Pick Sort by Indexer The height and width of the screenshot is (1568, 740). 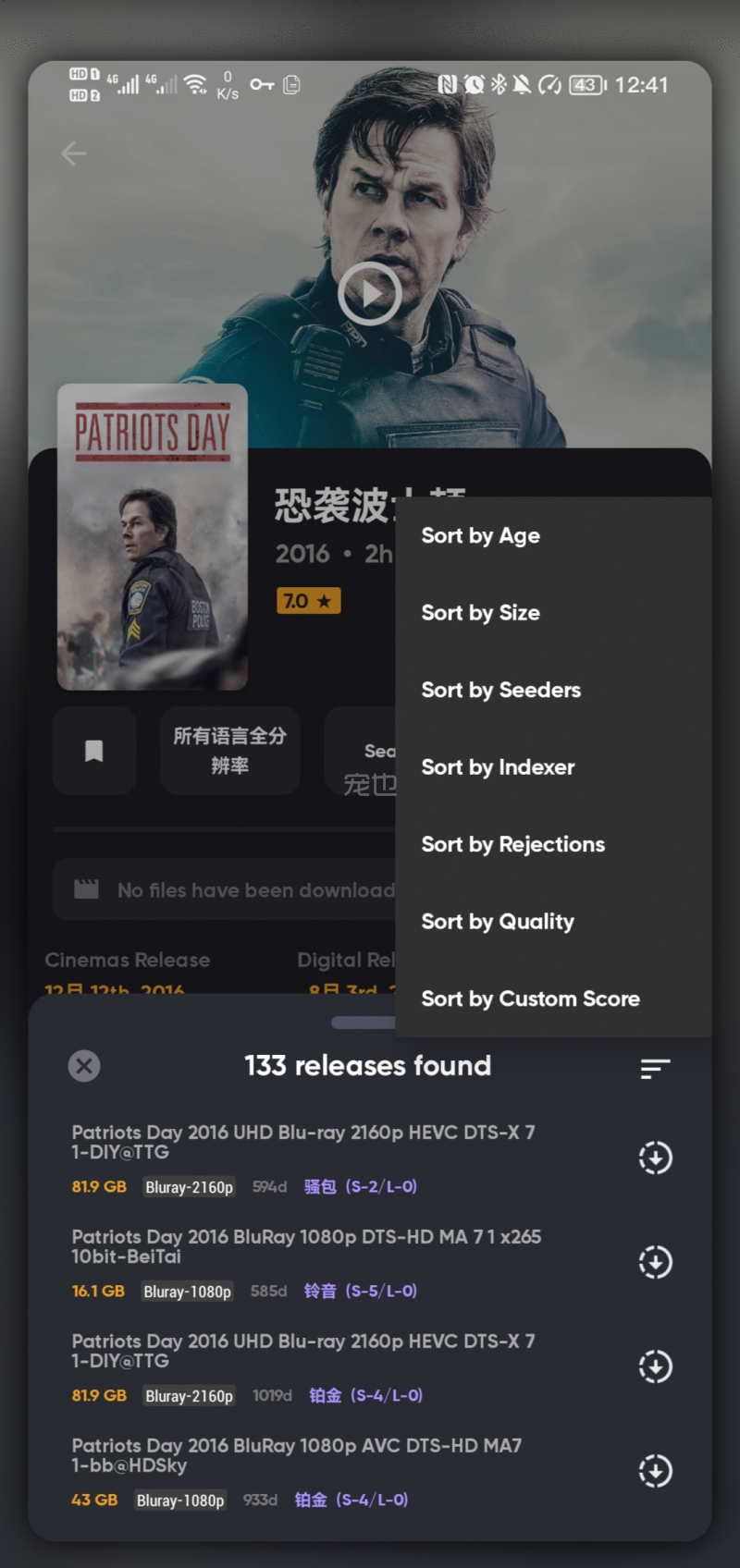pos(499,767)
